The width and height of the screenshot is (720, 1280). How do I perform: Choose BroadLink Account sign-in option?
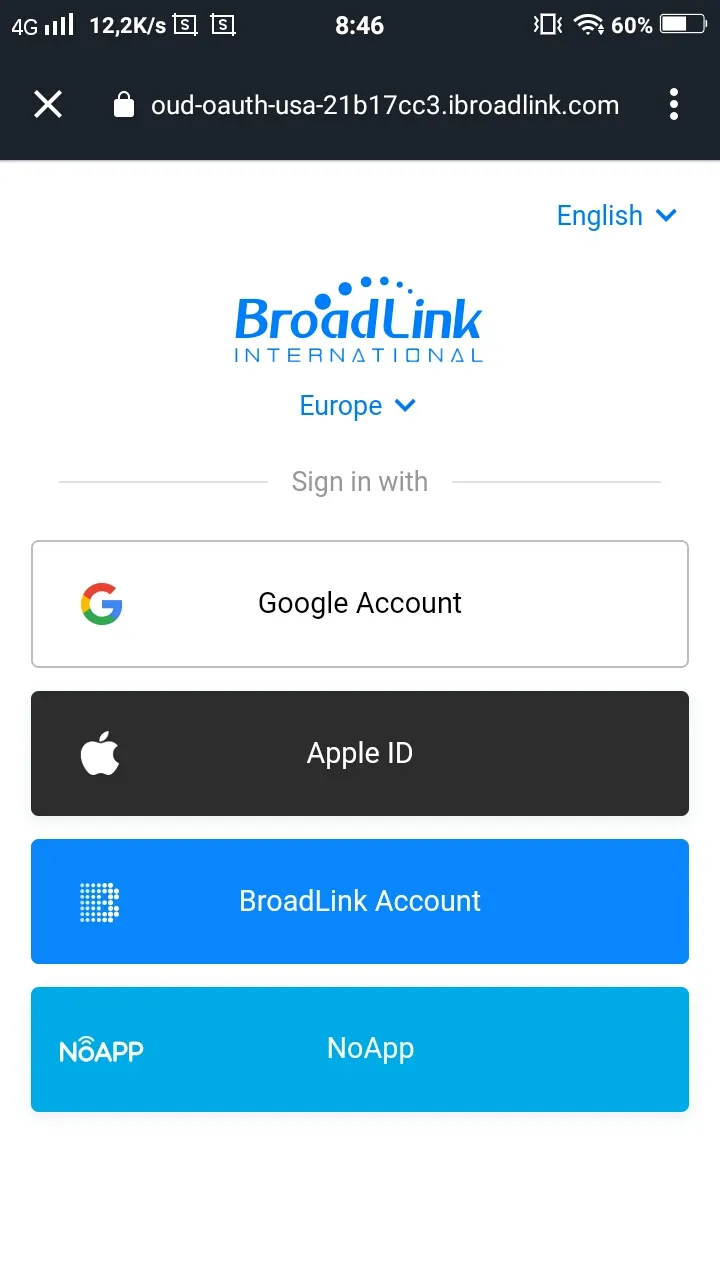[x=360, y=901]
